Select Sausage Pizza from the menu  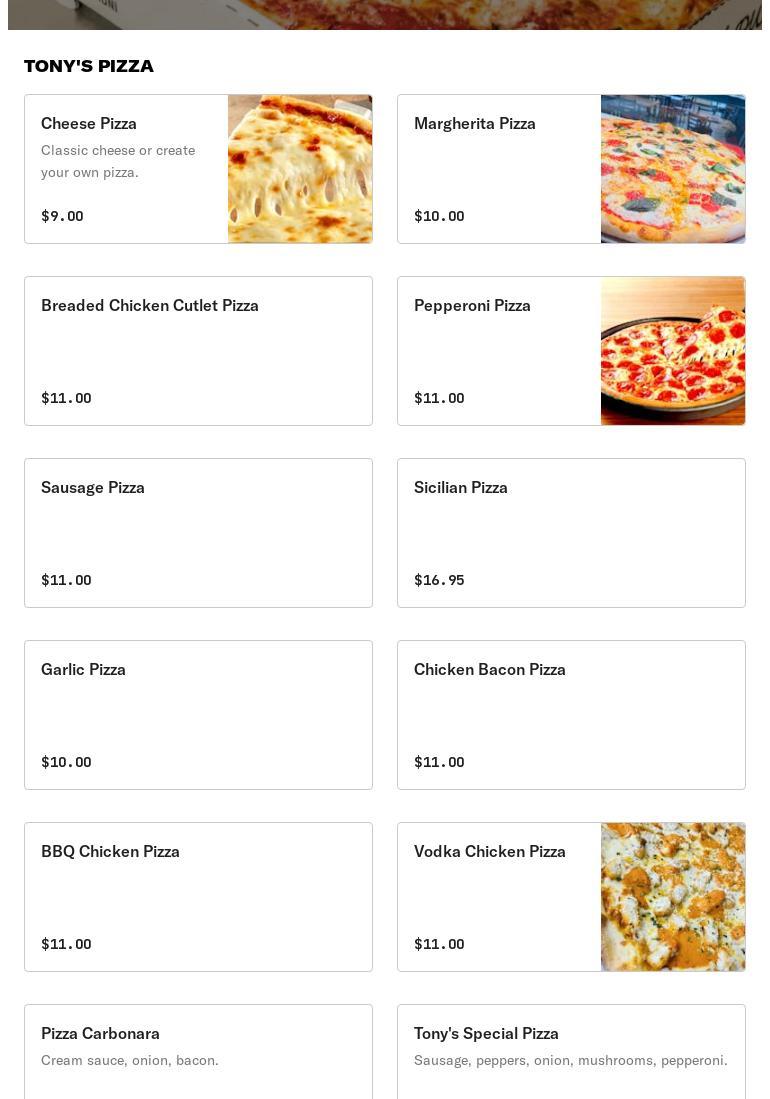click(198, 533)
